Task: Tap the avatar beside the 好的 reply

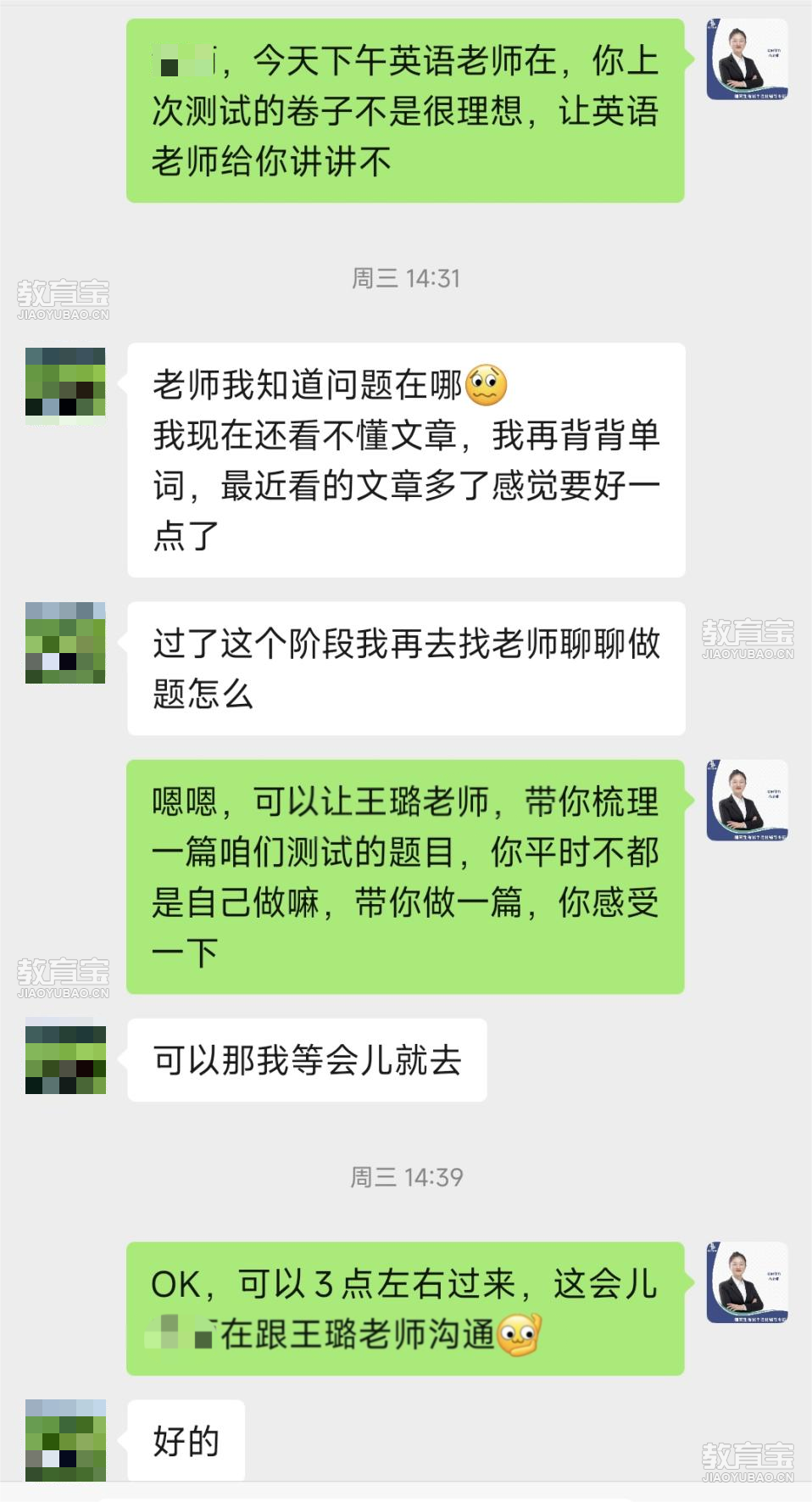Action: tap(65, 1439)
